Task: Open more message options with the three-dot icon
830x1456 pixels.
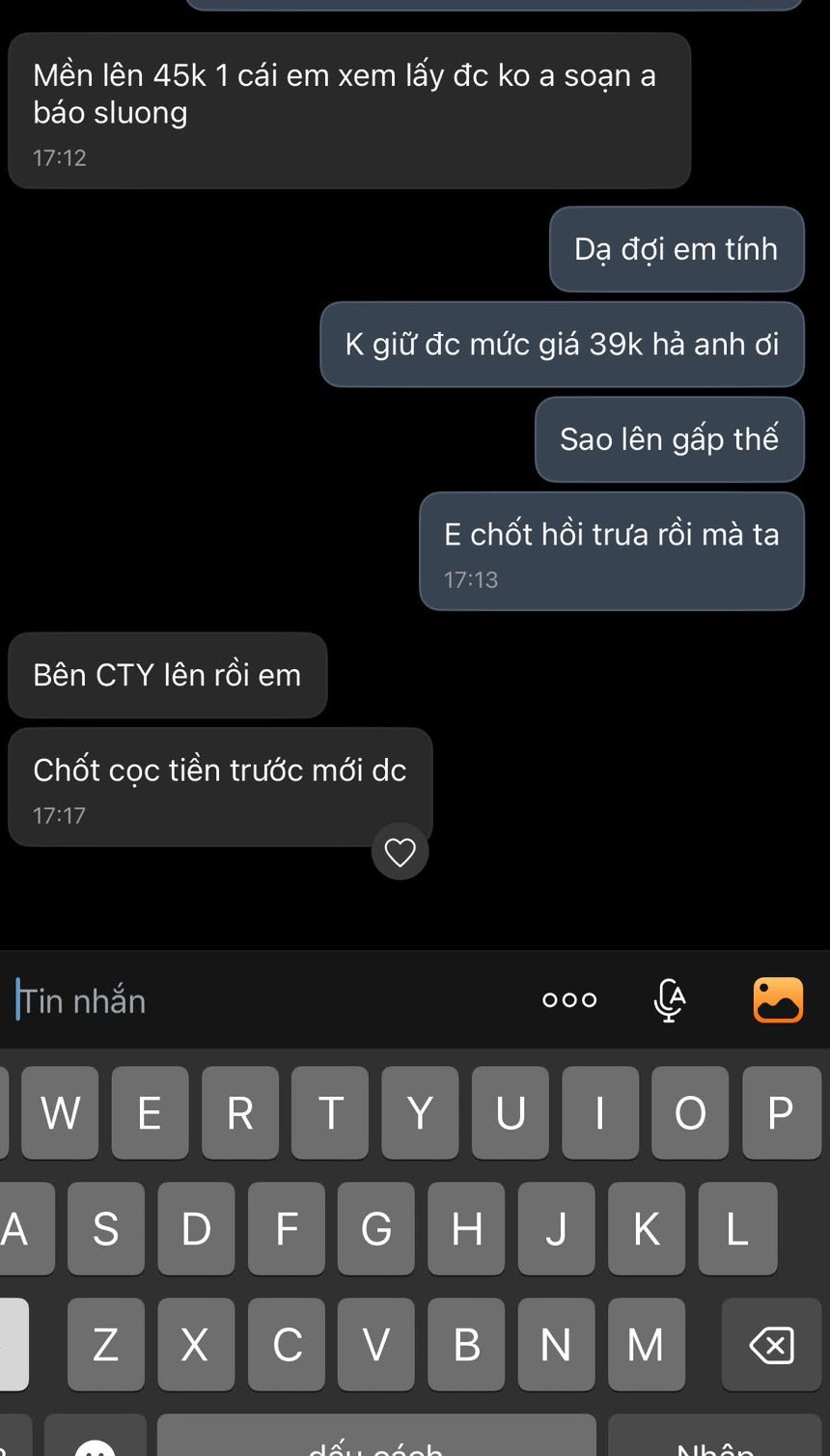Action: coord(568,1000)
